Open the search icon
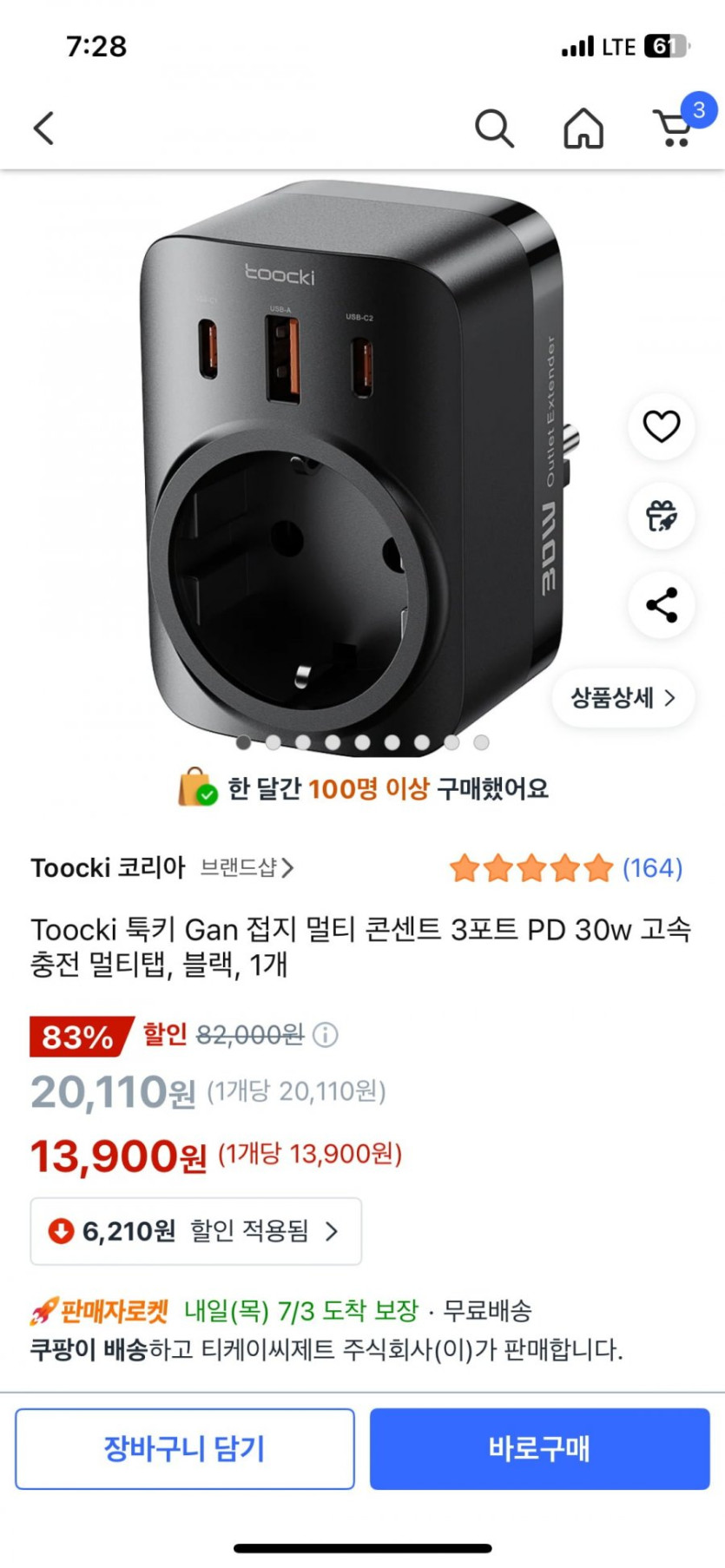Image resolution: width=725 pixels, height=1568 pixels. [494, 128]
